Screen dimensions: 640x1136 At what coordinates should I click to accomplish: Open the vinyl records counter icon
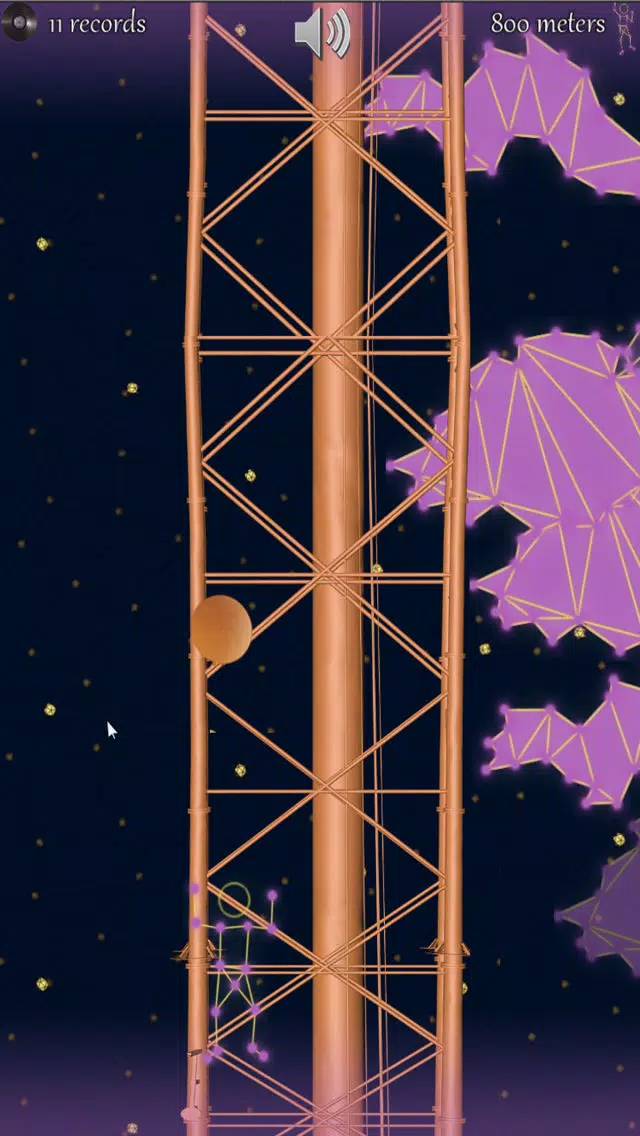(x=19, y=22)
